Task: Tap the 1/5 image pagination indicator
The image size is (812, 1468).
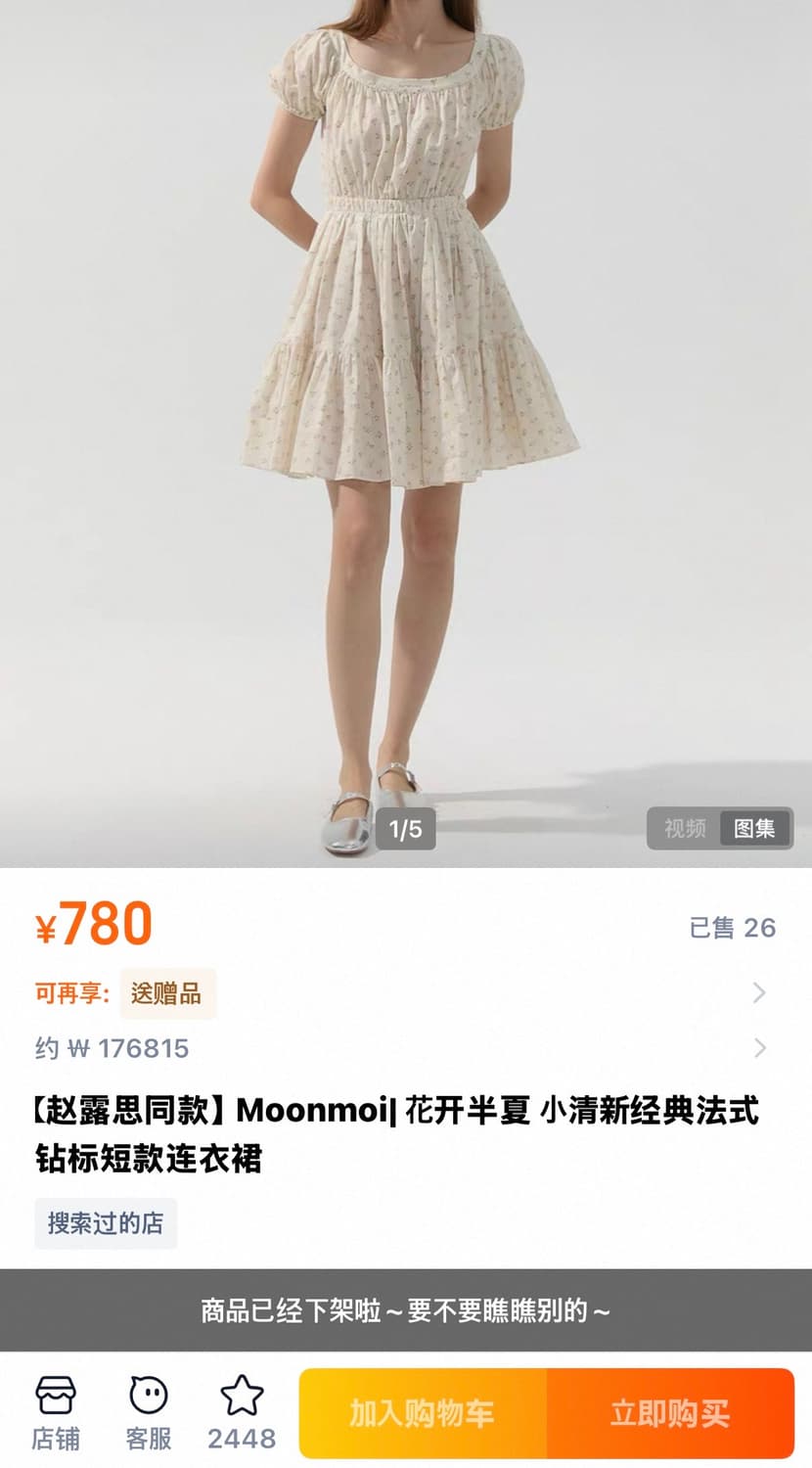Action: click(406, 829)
